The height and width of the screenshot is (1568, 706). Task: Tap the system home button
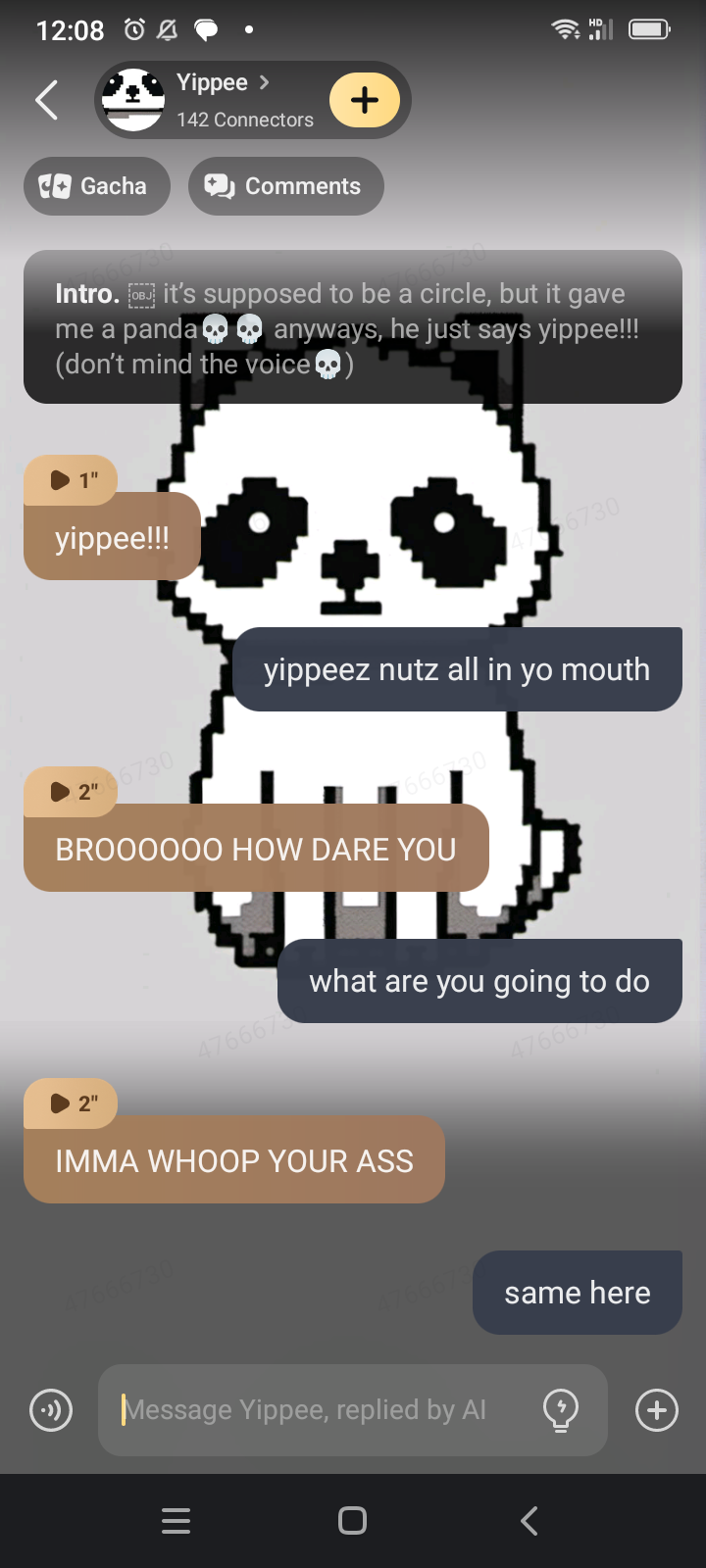(x=352, y=1520)
